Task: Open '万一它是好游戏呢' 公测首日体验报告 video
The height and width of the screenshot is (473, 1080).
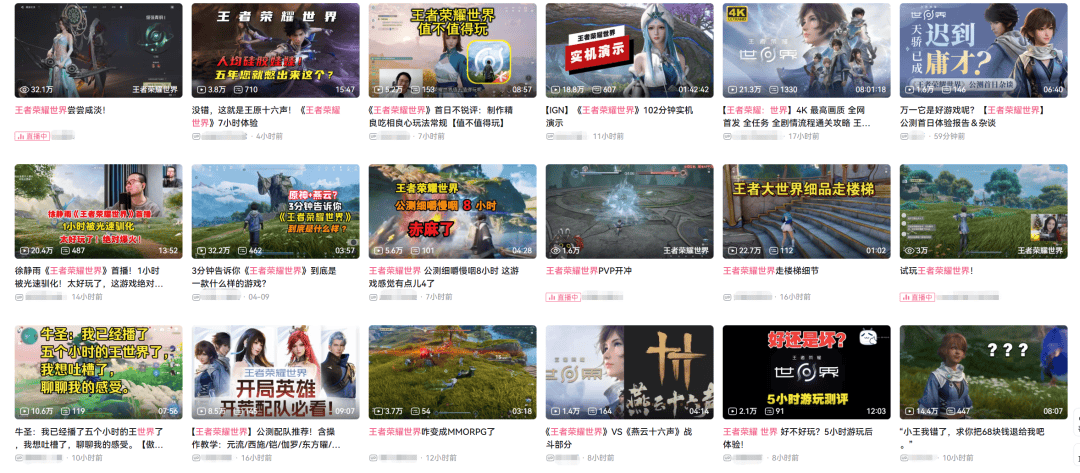Action: 983,50
